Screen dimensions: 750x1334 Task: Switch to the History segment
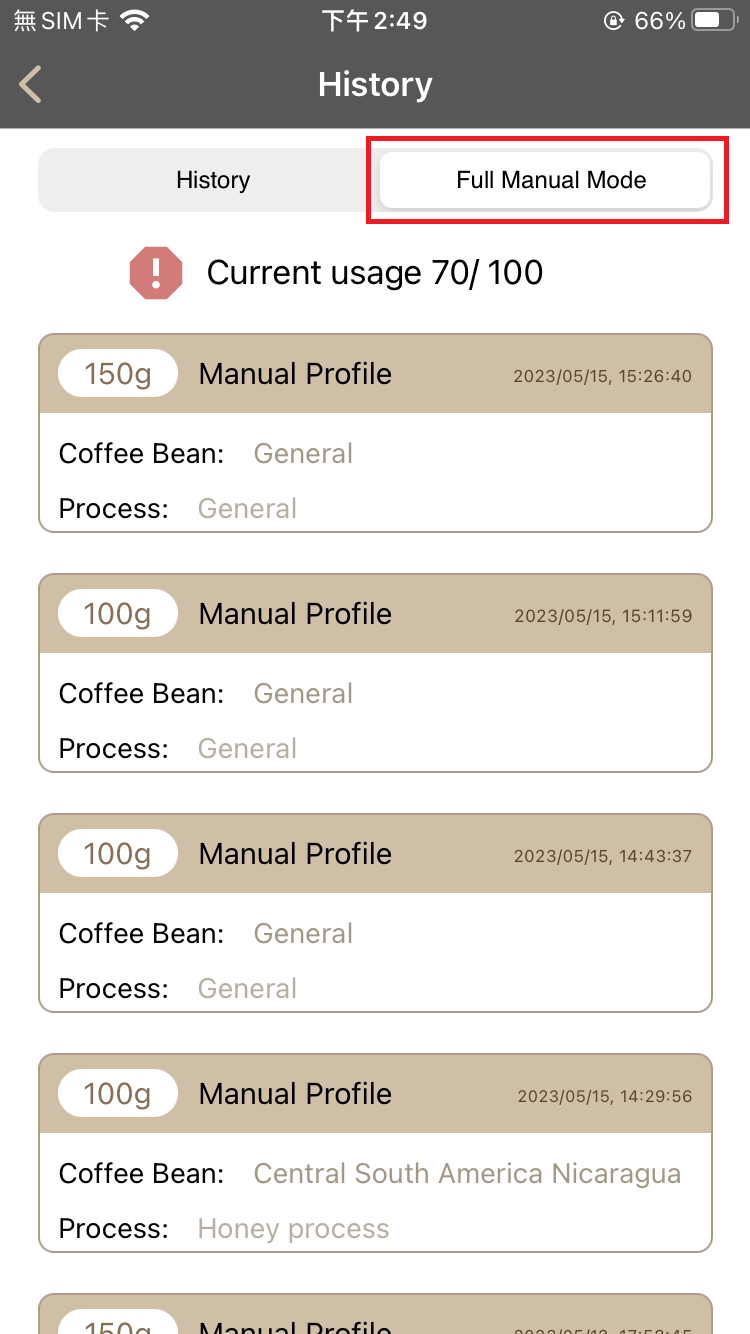pos(212,180)
